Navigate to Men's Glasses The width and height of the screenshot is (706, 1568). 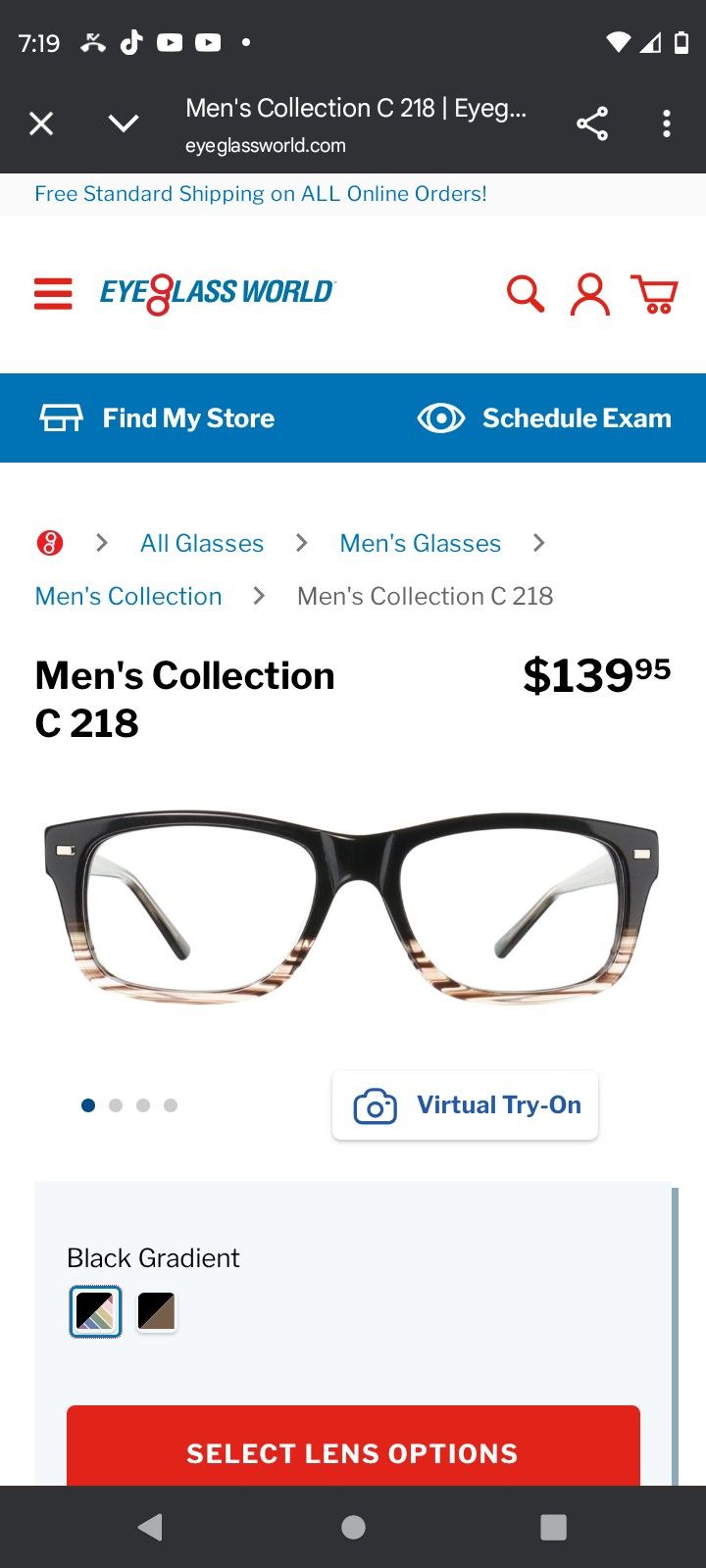coord(420,542)
